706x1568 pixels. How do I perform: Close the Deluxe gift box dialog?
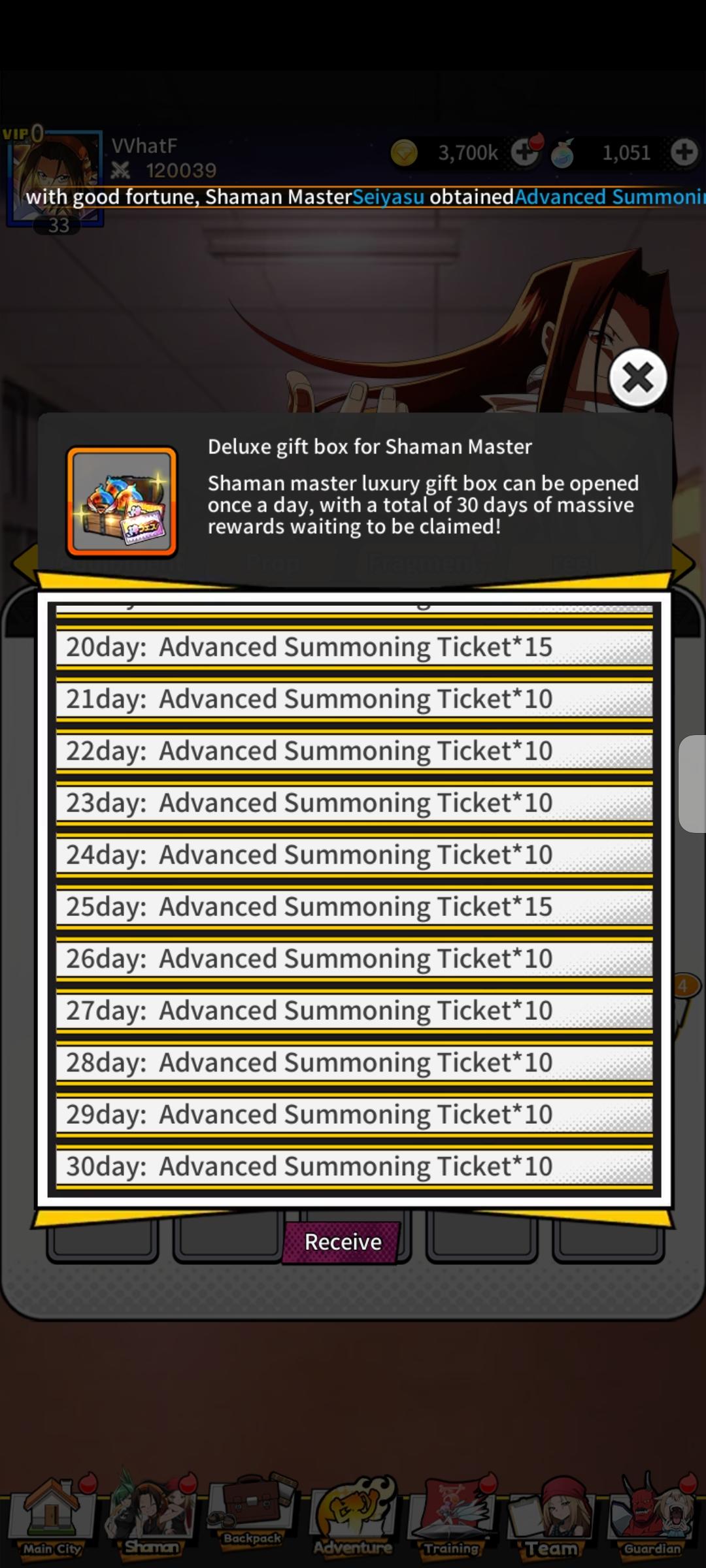(637, 378)
